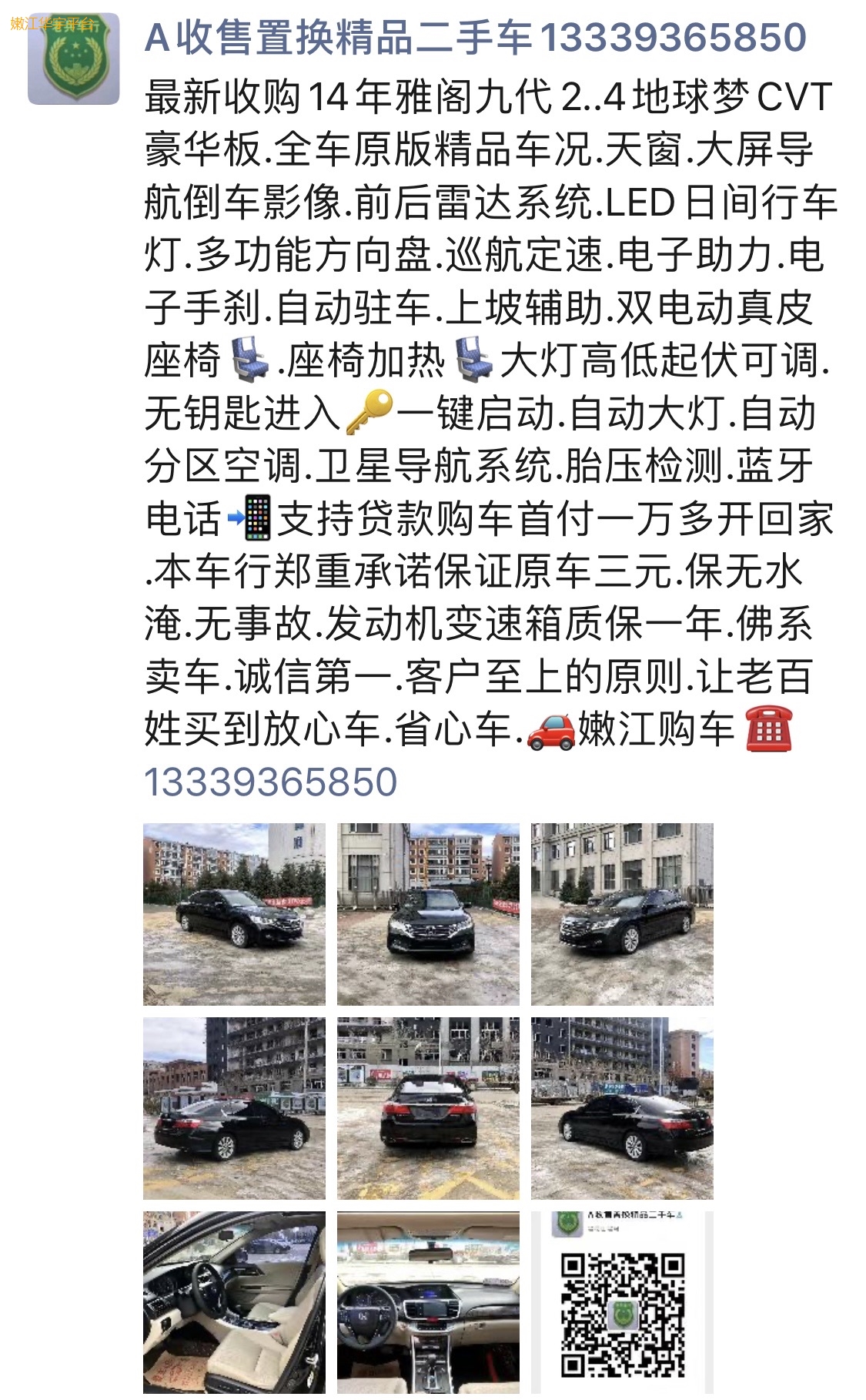Open the first photo of the car's front-left side

pos(234,914)
